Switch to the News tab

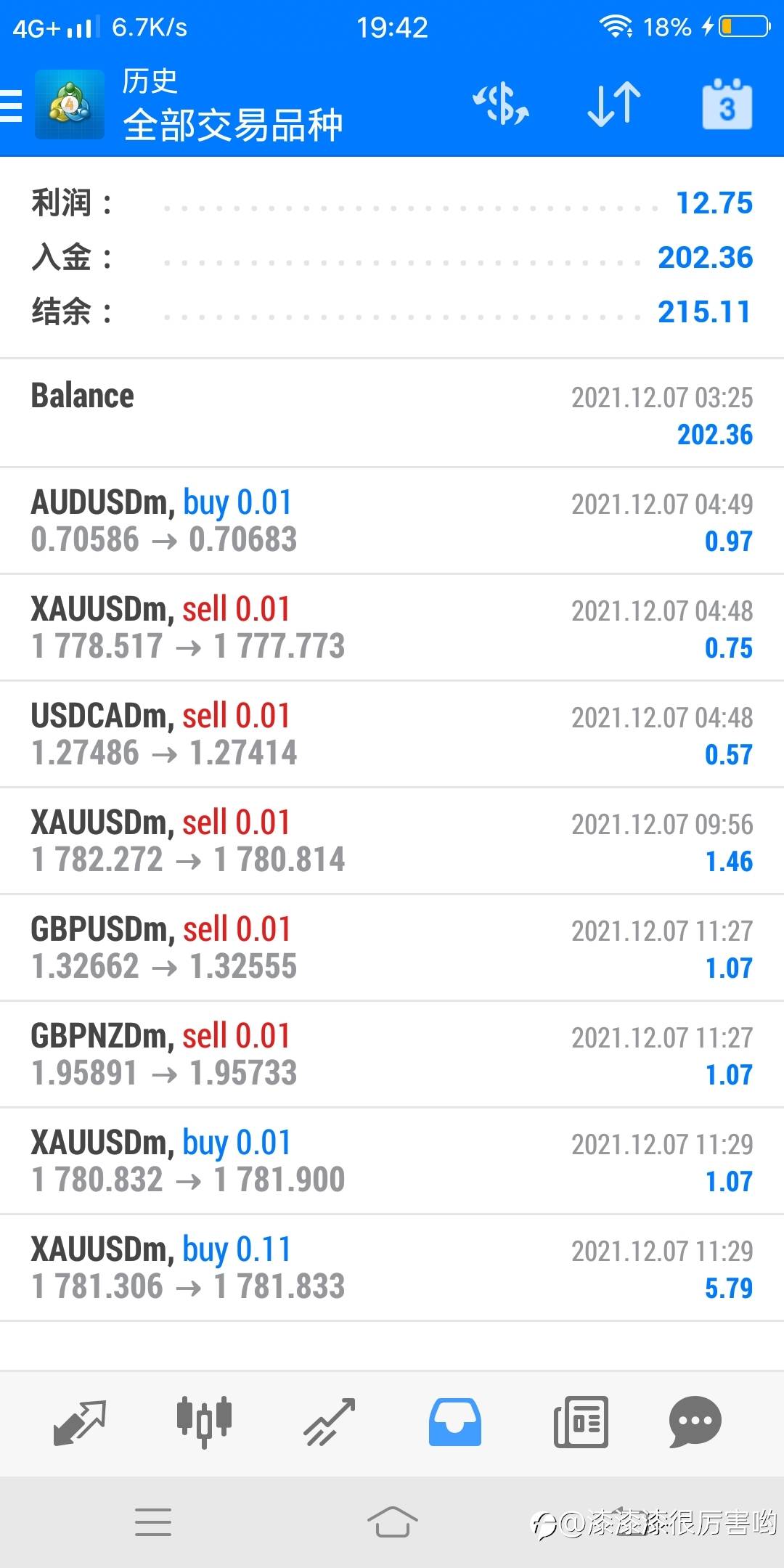pyautogui.click(x=581, y=1422)
